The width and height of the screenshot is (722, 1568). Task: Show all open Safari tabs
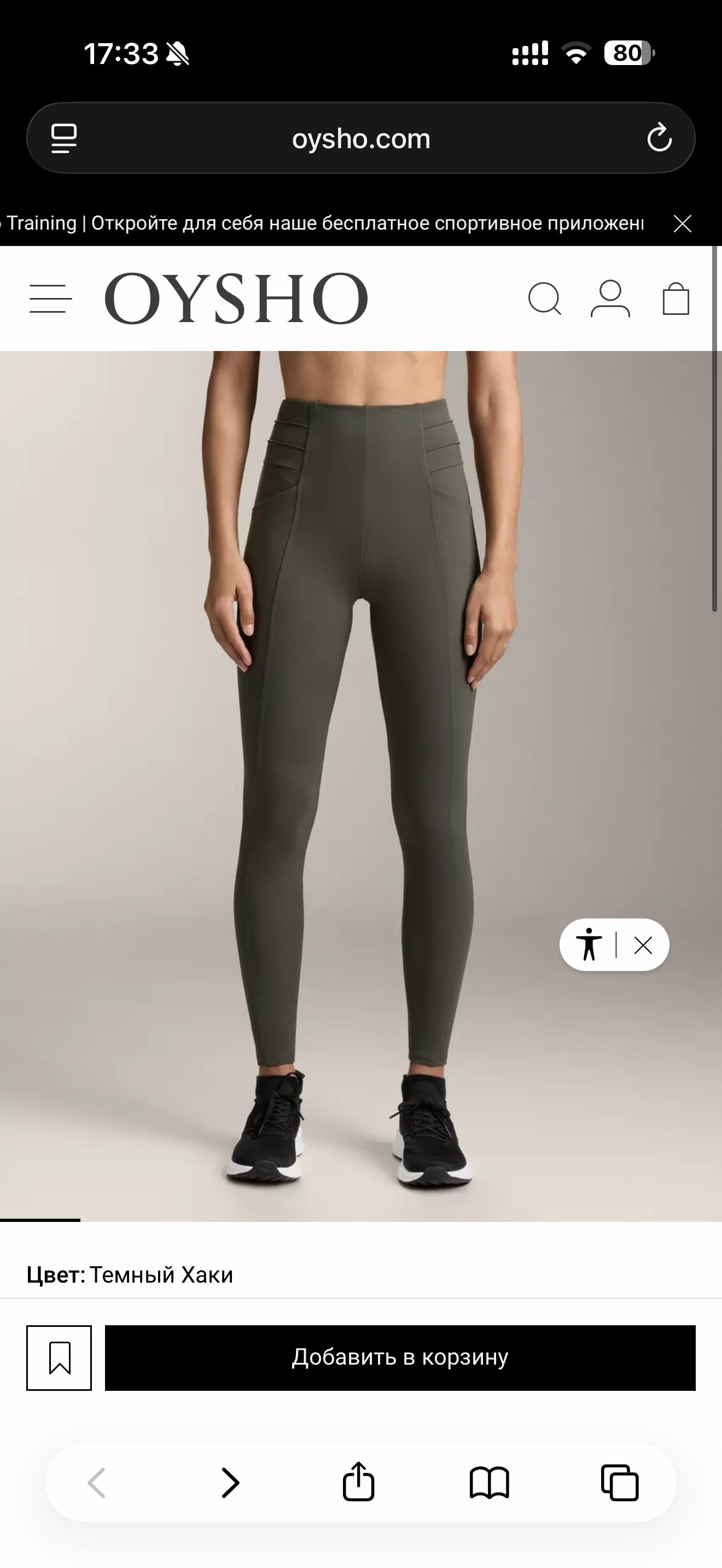coord(619,1483)
